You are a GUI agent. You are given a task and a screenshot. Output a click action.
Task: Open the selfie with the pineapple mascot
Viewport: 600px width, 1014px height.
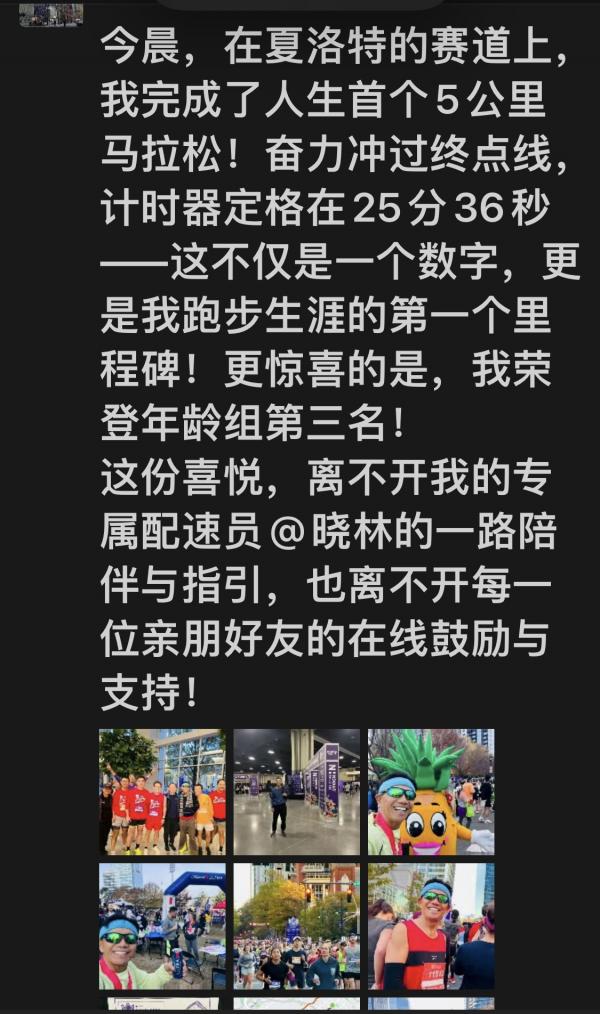tap(431, 791)
